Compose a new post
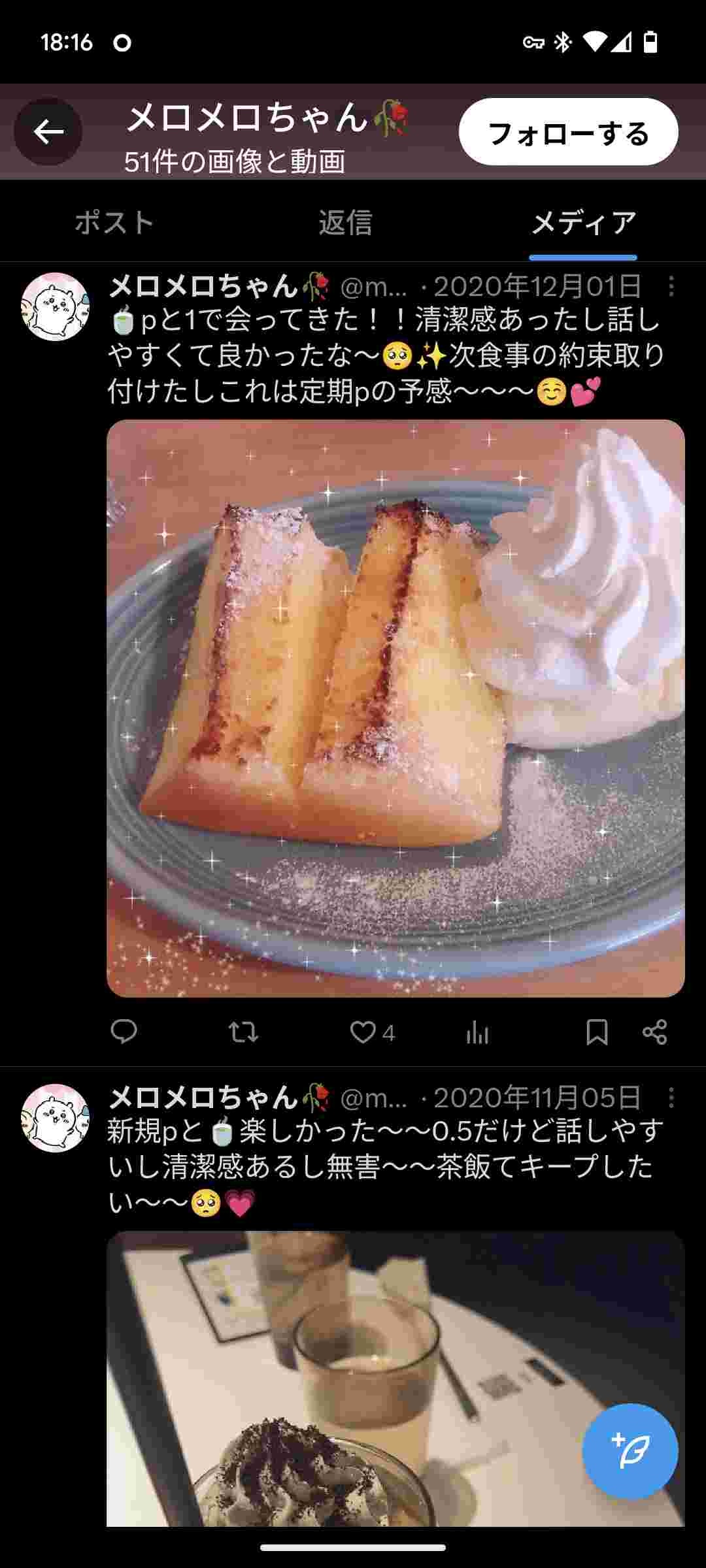This screenshot has height=1568, width=706. click(630, 1452)
